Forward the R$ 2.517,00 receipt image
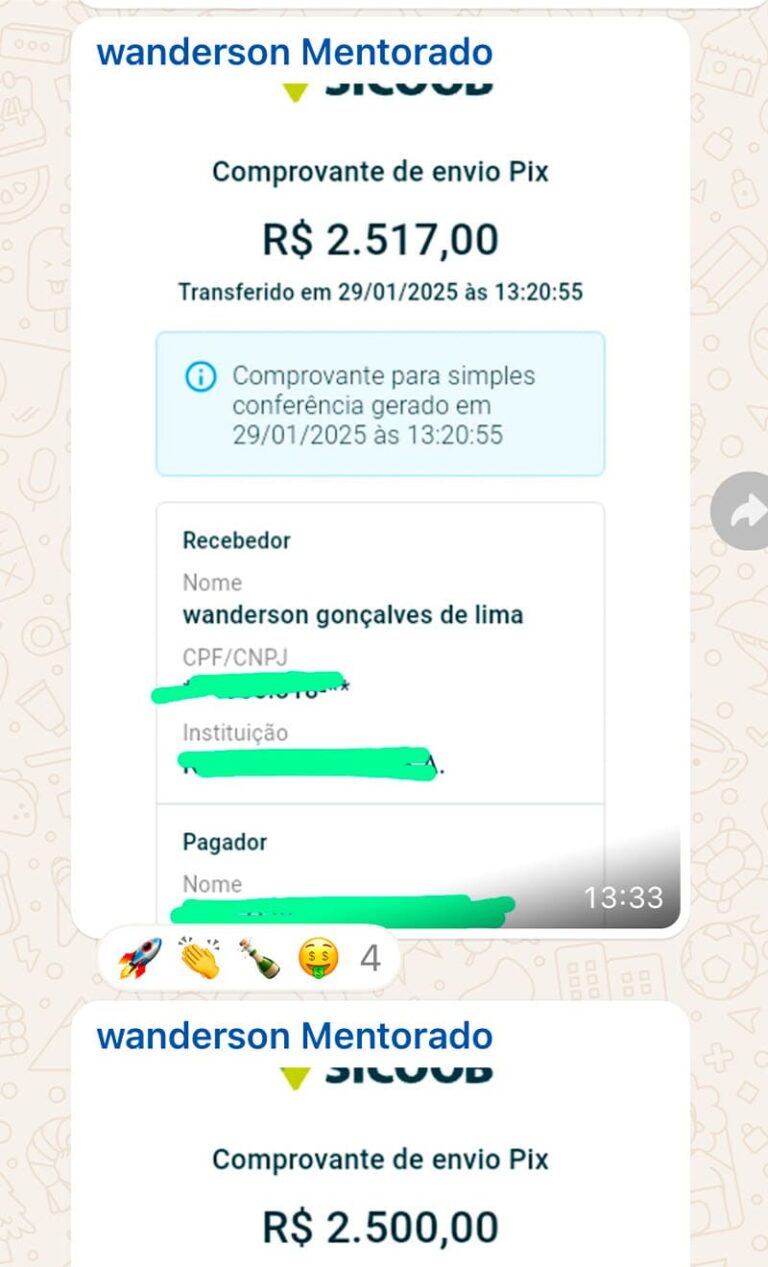Image resolution: width=768 pixels, height=1267 pixels. tap(742, 511)
